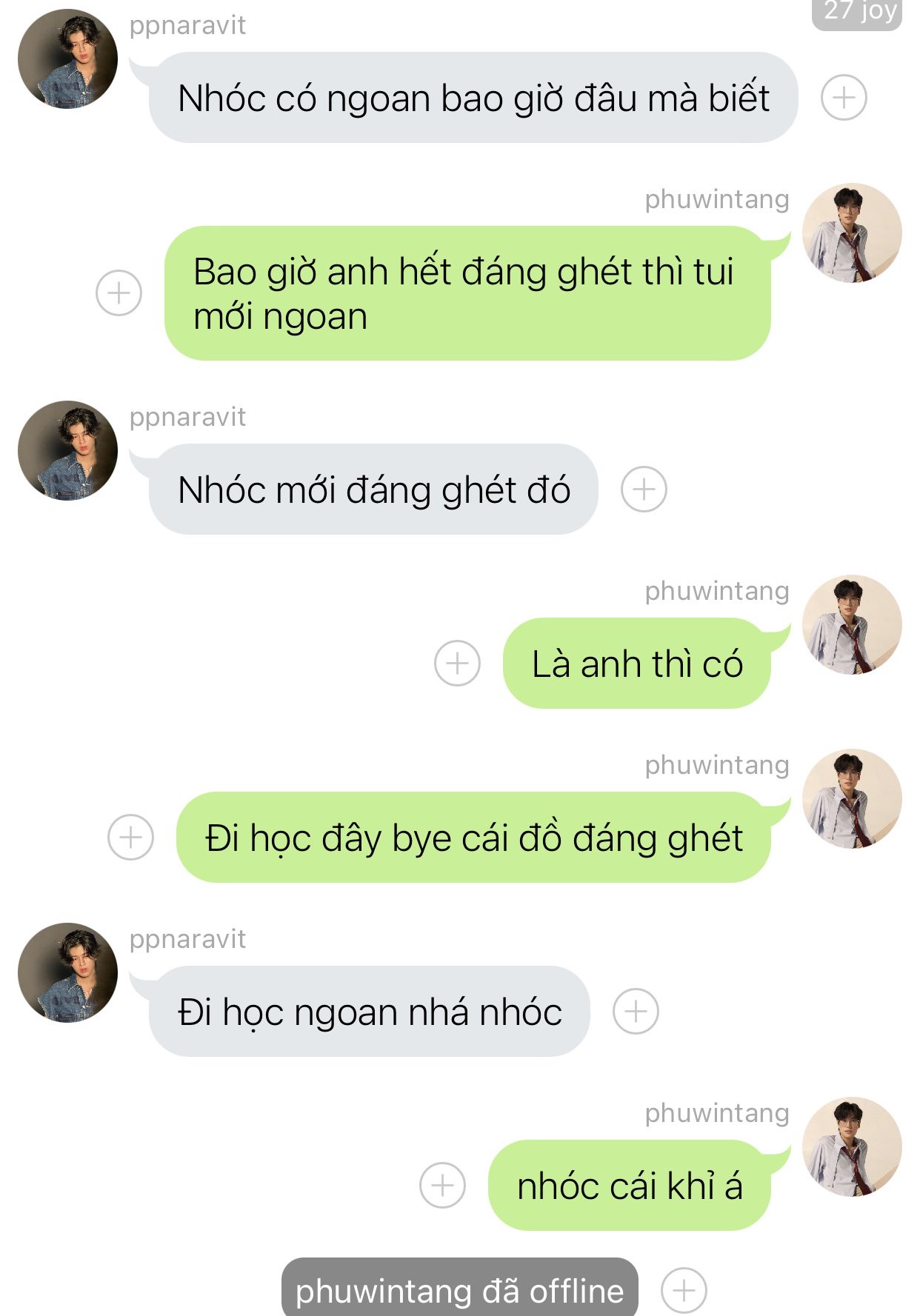This screenshot has width=920, height=1316.
Task: Tap plus icon next to "Đi học ngoan nhá nhóc"
Action: coord(636,1011)
